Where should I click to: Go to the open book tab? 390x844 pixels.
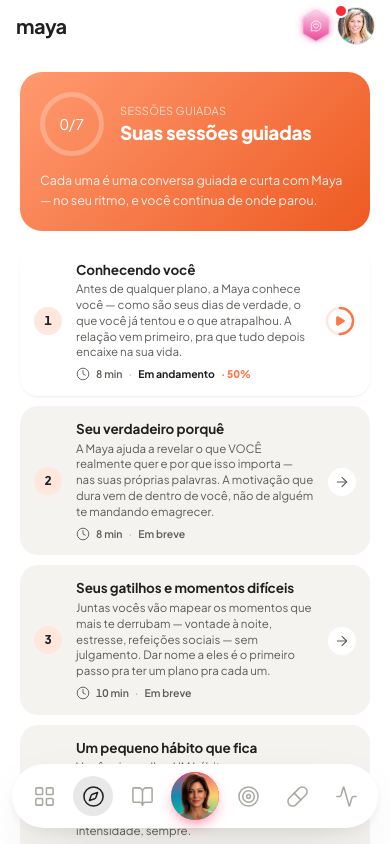(143, 796)
